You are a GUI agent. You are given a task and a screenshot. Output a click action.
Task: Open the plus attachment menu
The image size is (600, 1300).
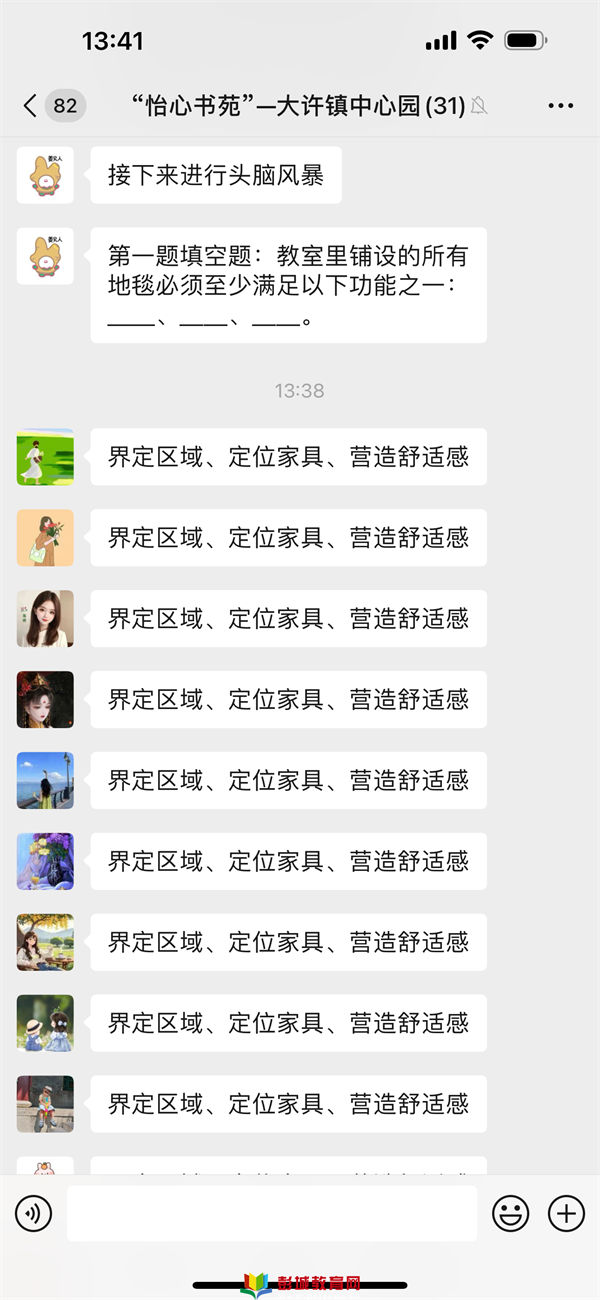(x=566, y=1214)
